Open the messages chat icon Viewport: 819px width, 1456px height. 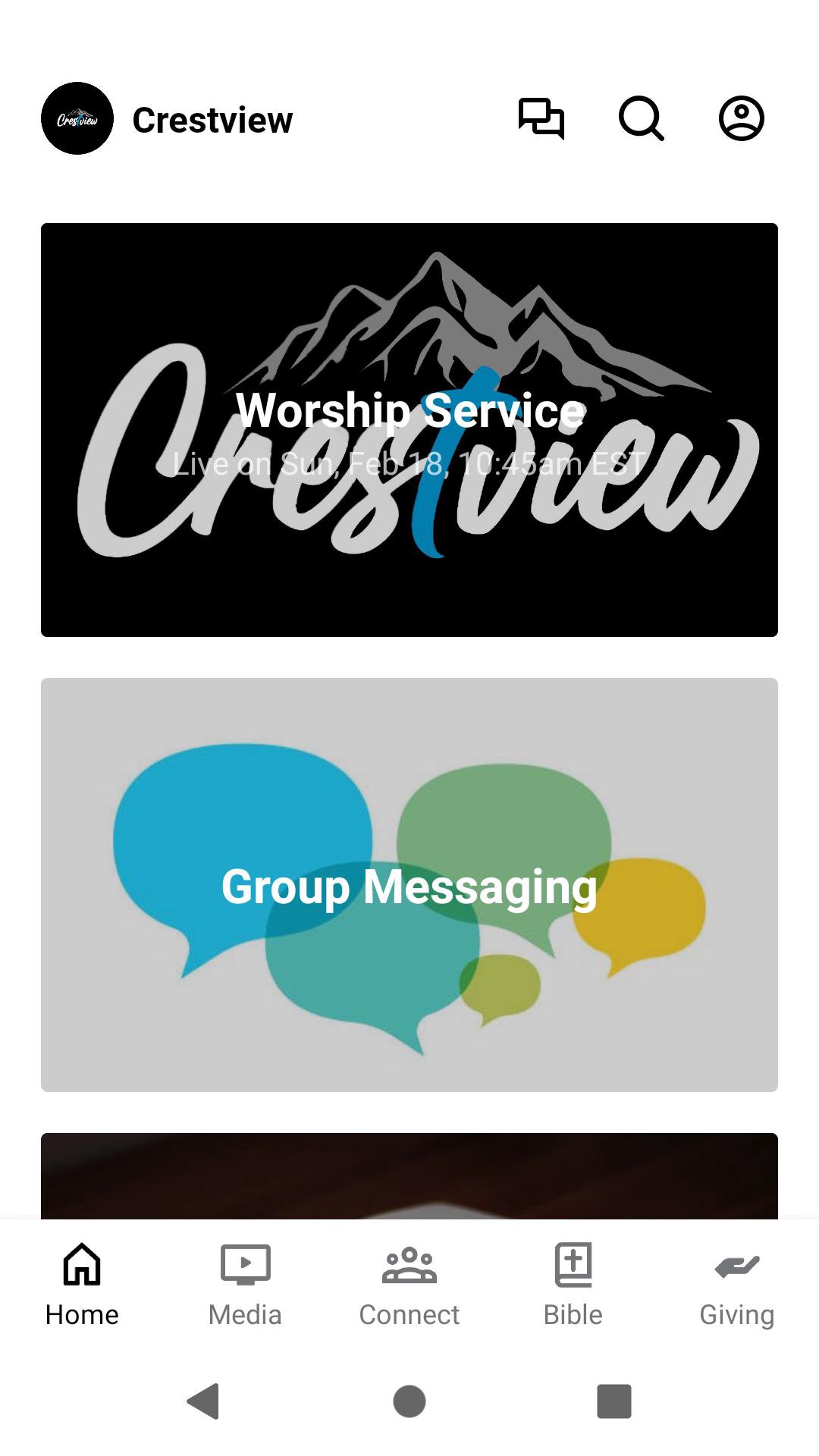tap(541, 119)
